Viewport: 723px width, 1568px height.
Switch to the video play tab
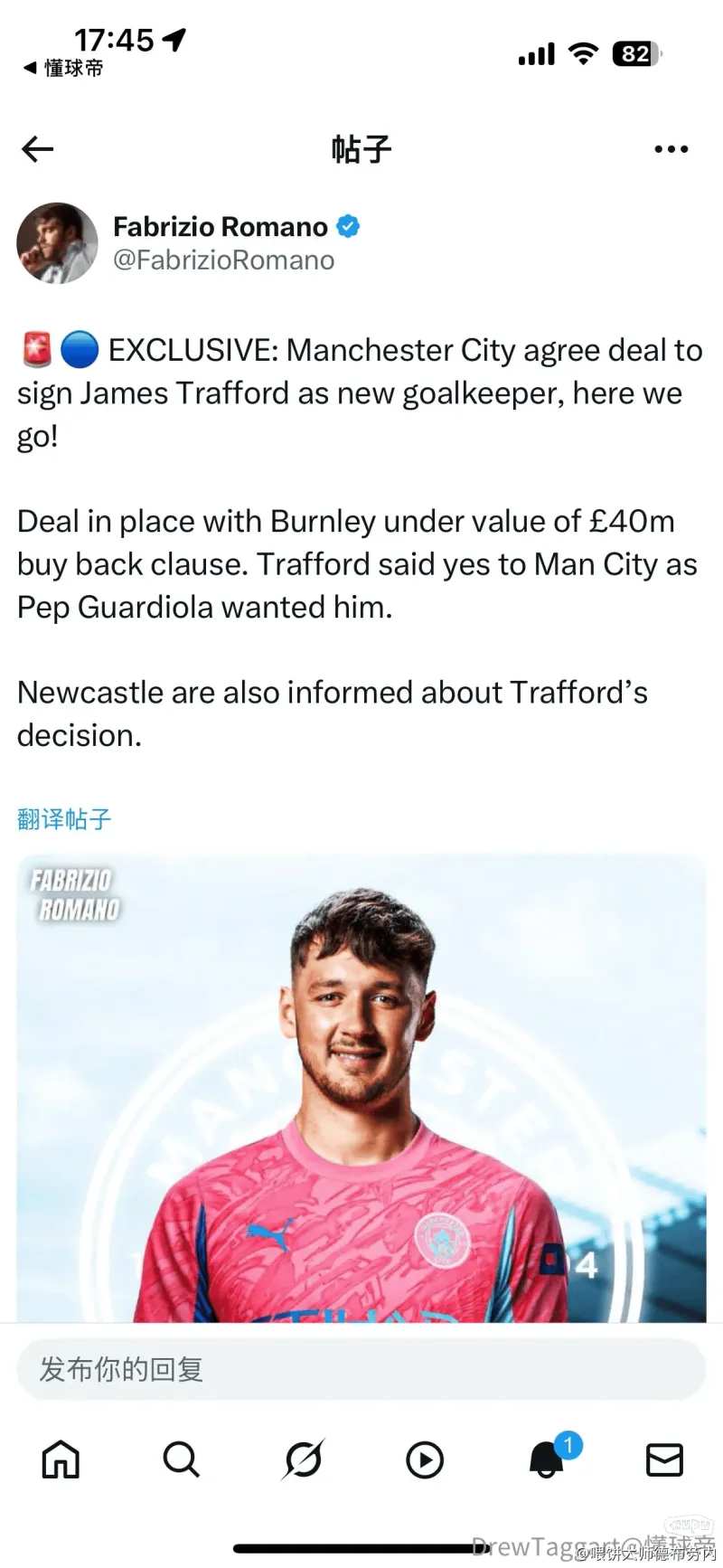point(424,1459)
